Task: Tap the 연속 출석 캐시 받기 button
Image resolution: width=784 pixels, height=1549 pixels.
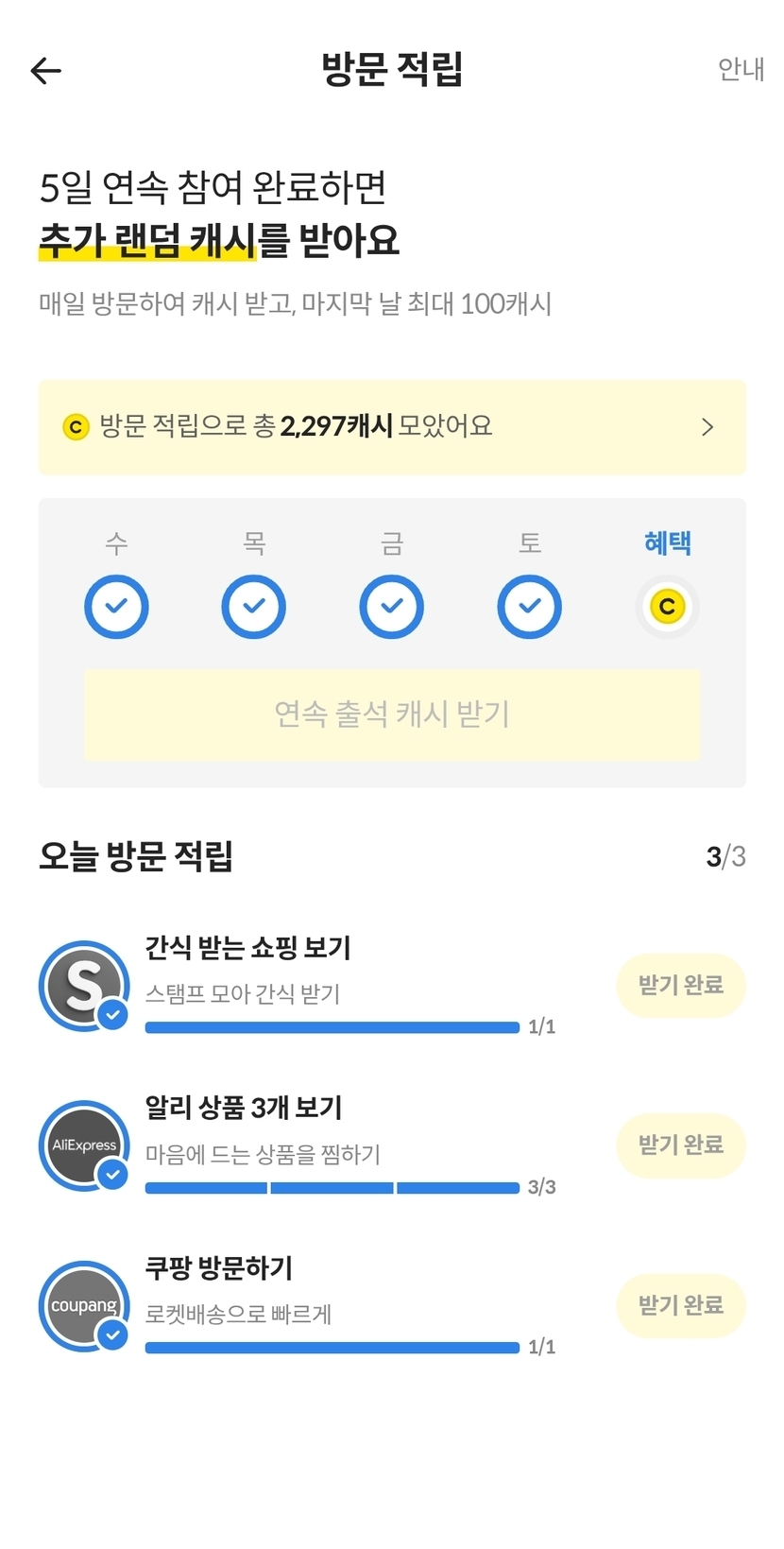Action: click(392, 714)
